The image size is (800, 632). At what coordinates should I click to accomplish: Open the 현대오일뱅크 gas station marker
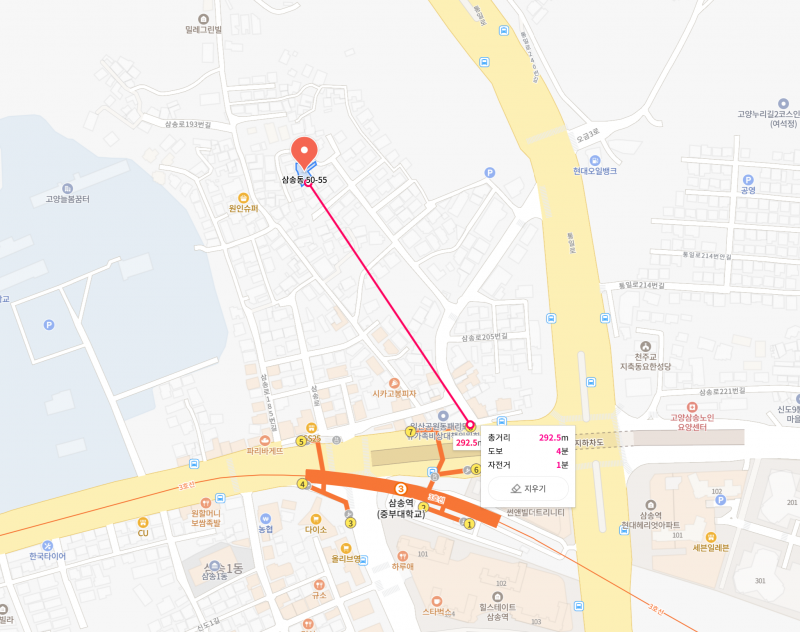595,160
